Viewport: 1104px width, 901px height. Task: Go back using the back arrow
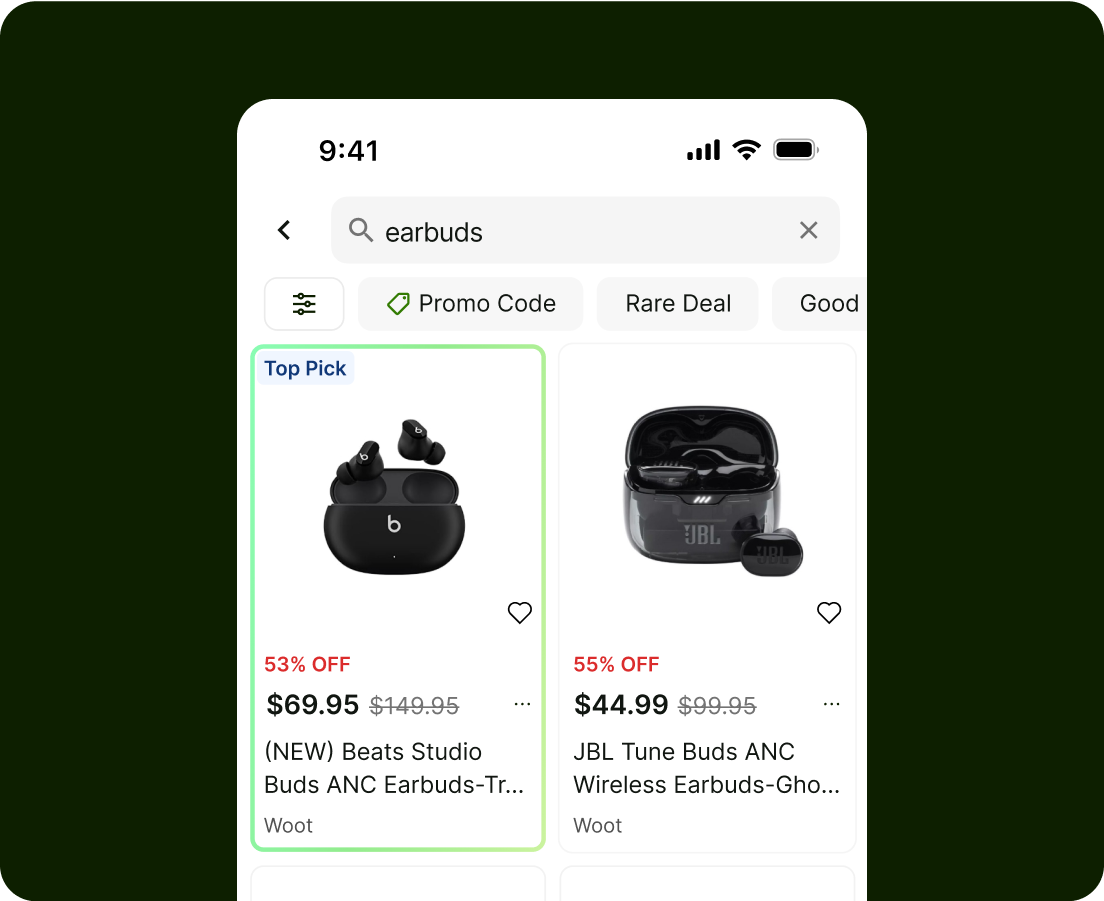(284, 231)
